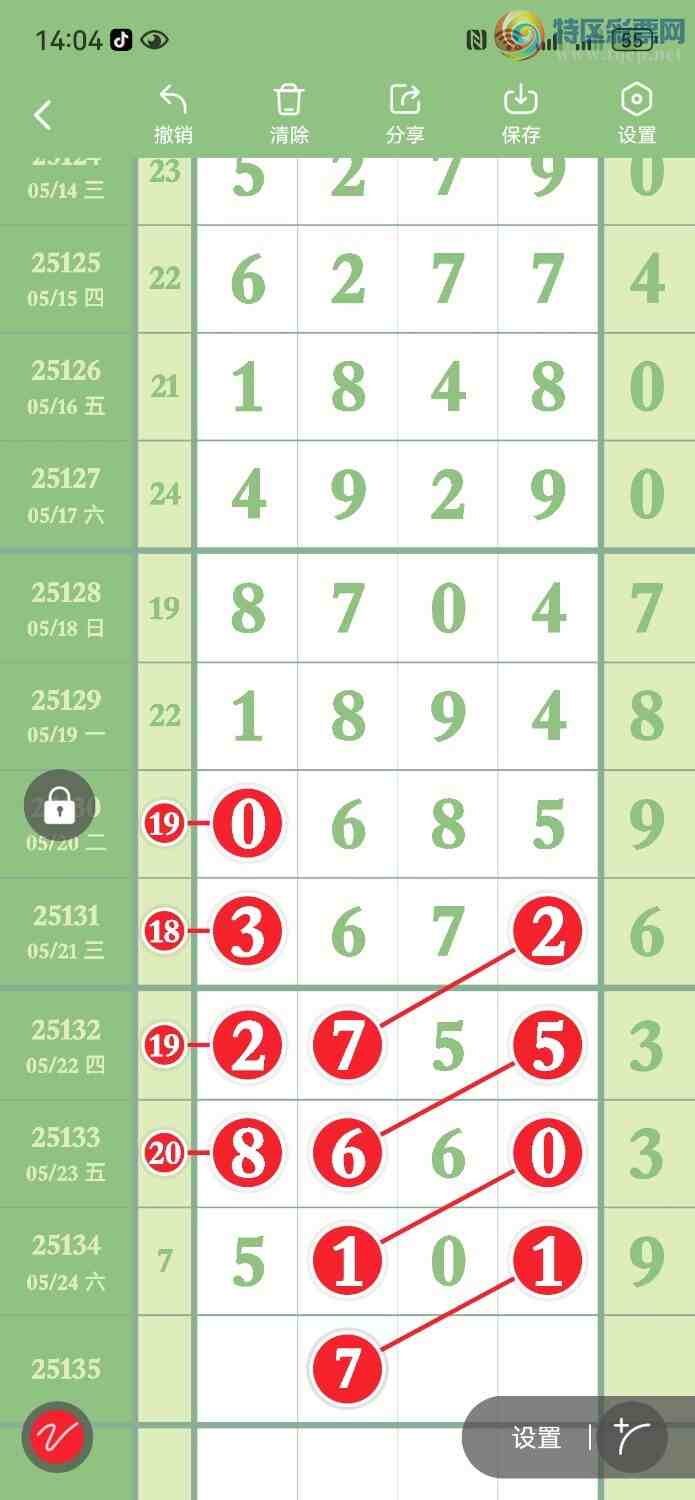Viewport: 695px width, 1500px height.
Task: Undo the last mark with 撤销
Action: pos(173,114)
